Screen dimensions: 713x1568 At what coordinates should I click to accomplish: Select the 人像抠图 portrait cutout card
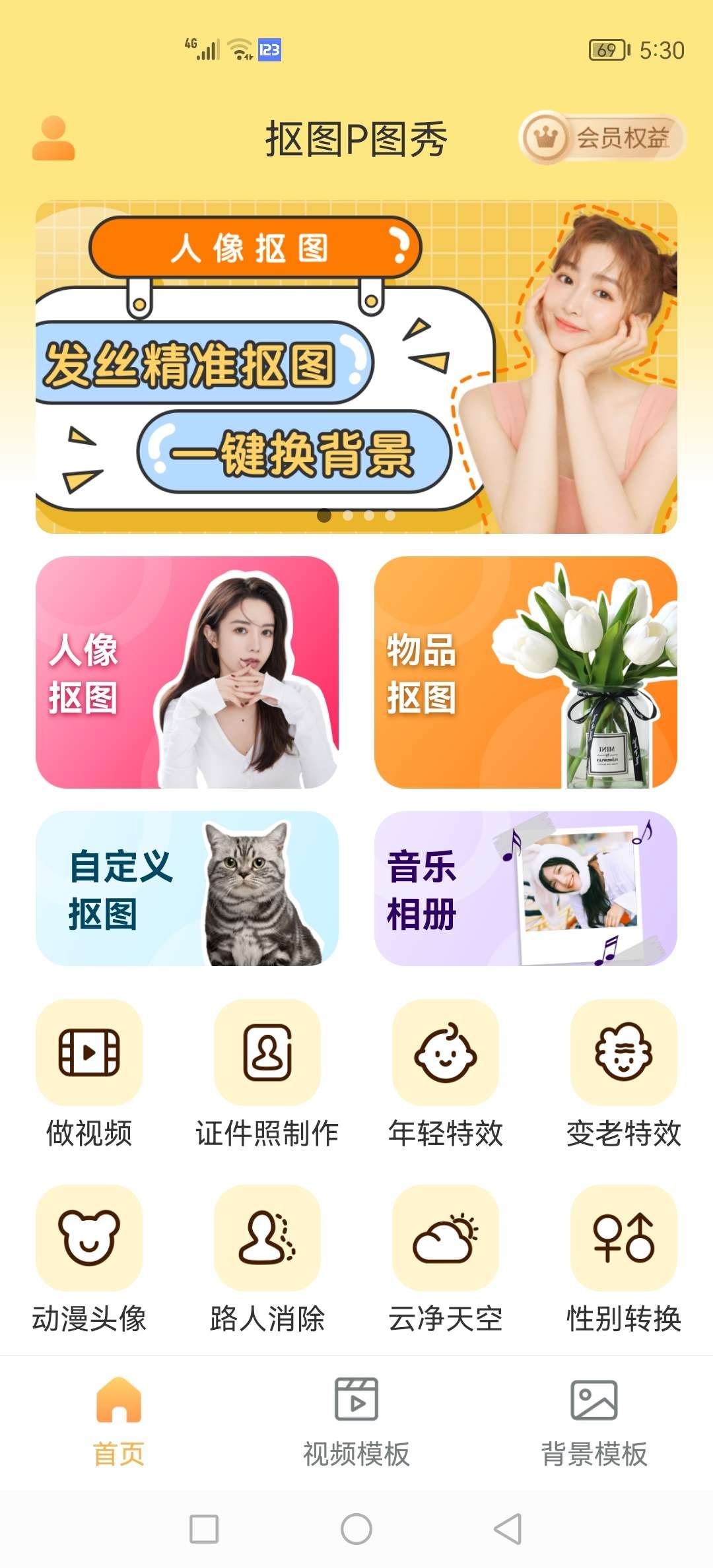(x=187, y=672)
